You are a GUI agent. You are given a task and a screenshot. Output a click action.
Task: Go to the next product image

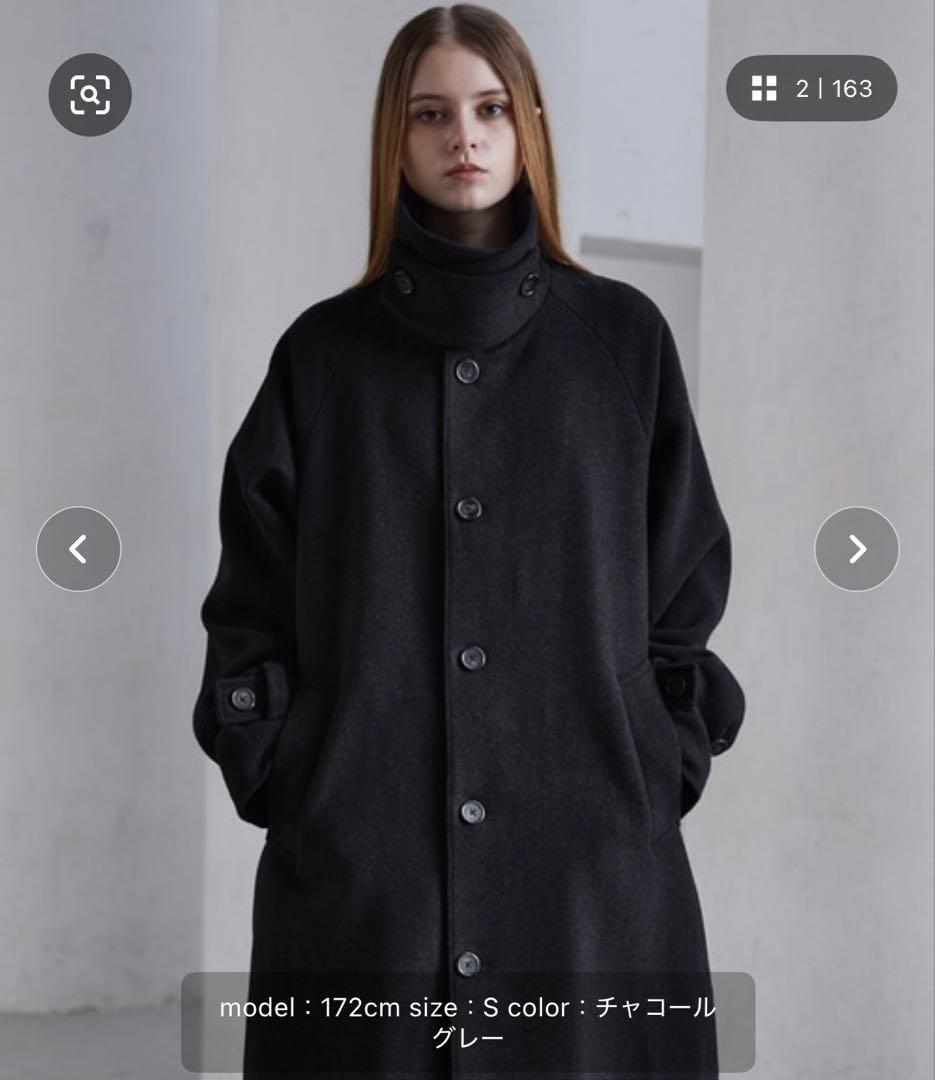[x=856, y=549]
